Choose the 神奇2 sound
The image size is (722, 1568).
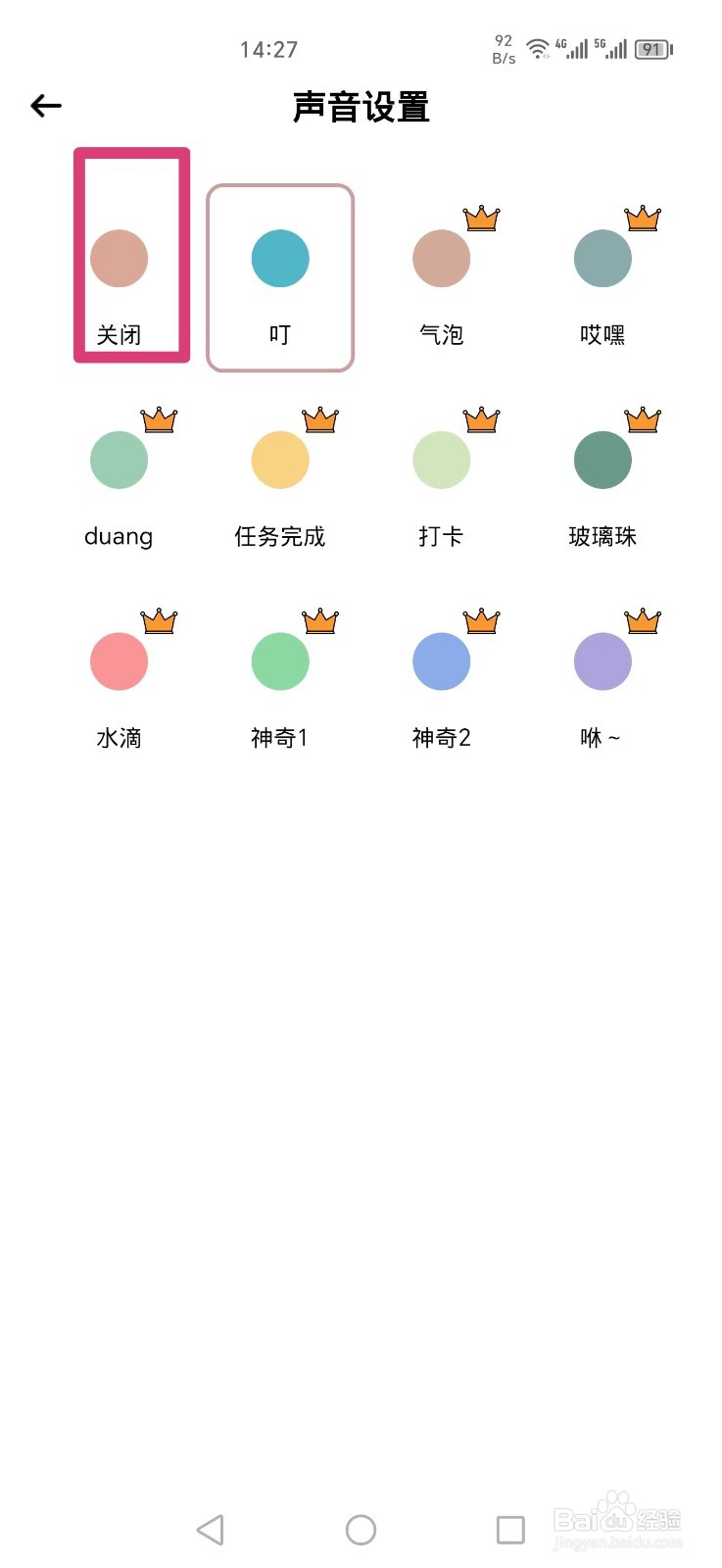click(441, 662)
